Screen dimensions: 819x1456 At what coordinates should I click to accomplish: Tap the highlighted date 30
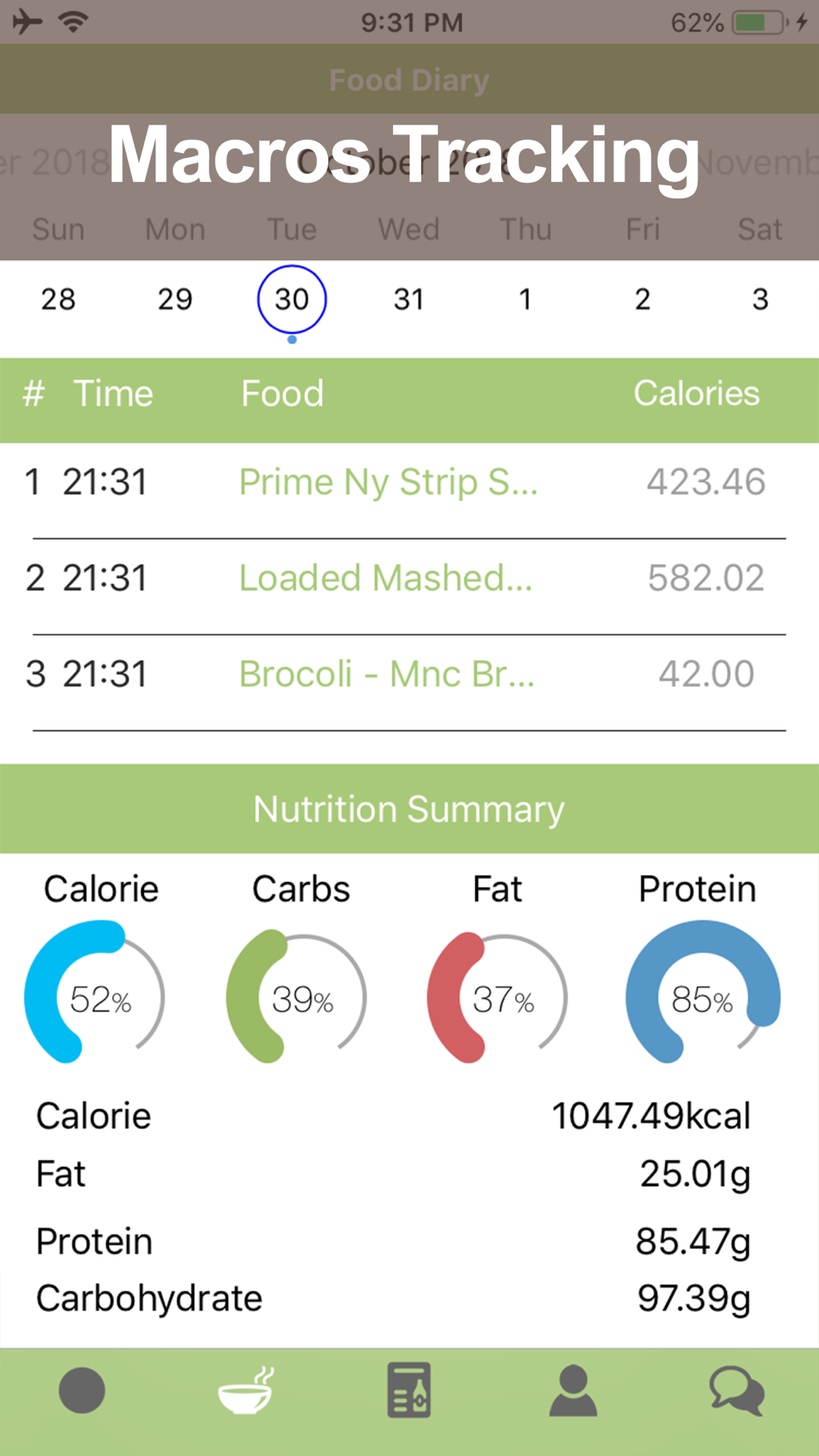coord(292,300)
